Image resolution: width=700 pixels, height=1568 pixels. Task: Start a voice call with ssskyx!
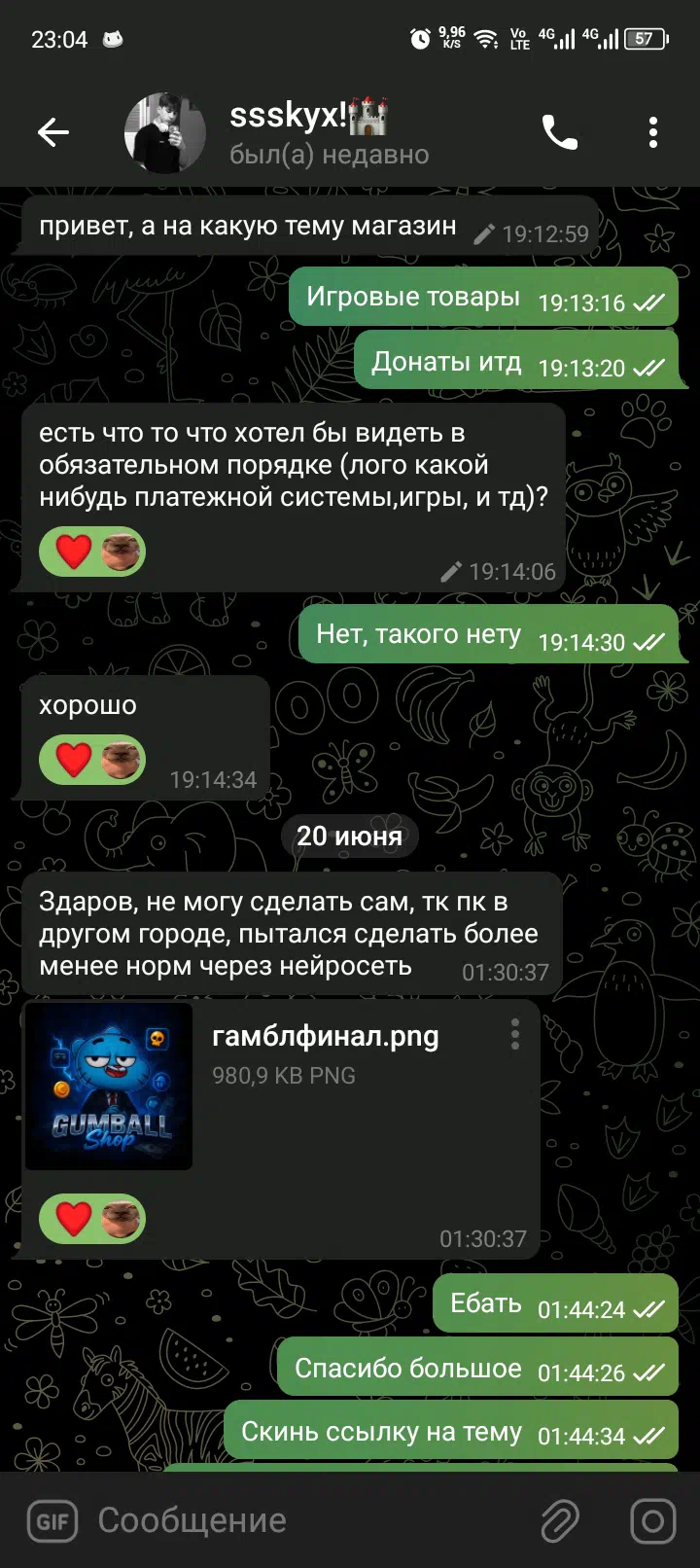pos(560,132)
